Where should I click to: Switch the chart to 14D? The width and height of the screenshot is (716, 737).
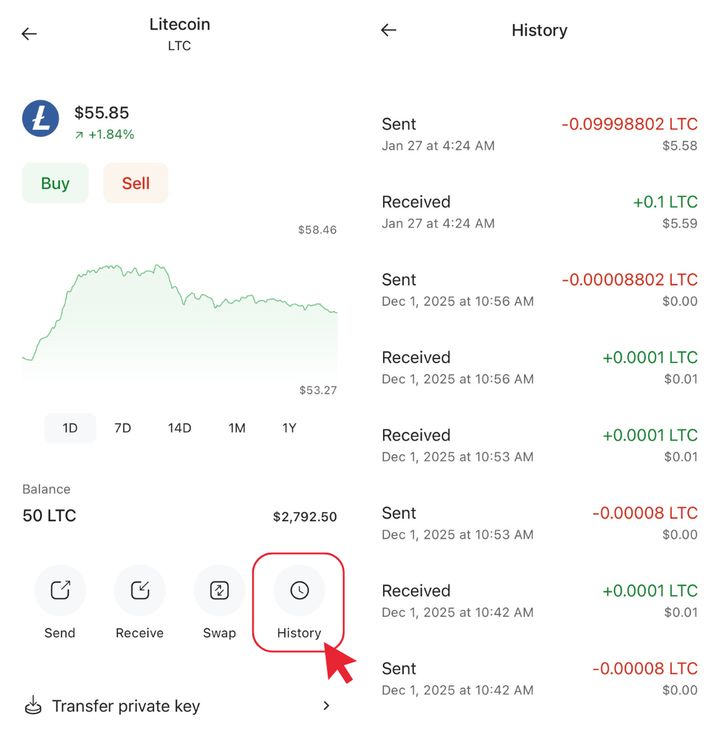[x=179, y=428]
